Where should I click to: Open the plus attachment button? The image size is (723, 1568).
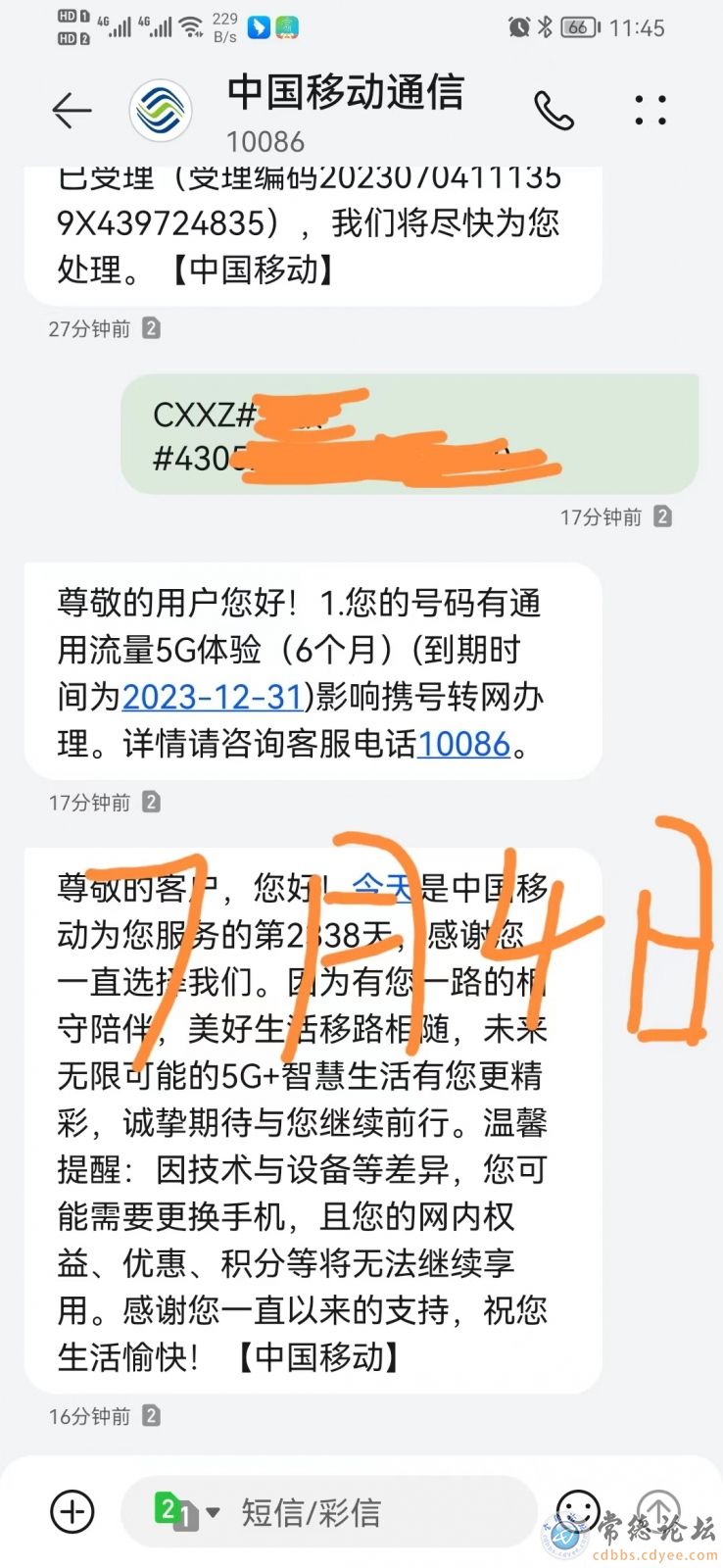[x=72, y=1511]
